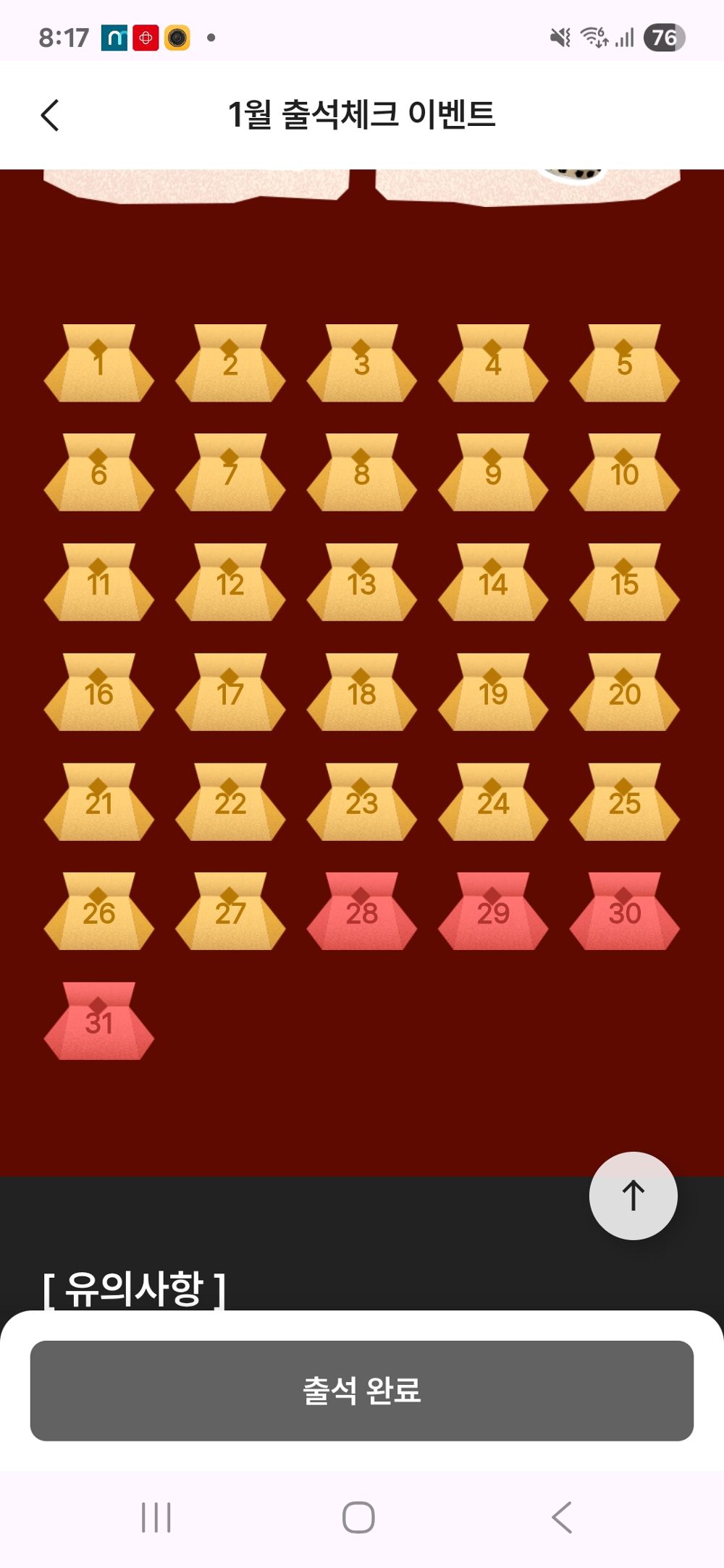Open the system recent apps view
The image size is (724, 1568).
[156, 1517]
